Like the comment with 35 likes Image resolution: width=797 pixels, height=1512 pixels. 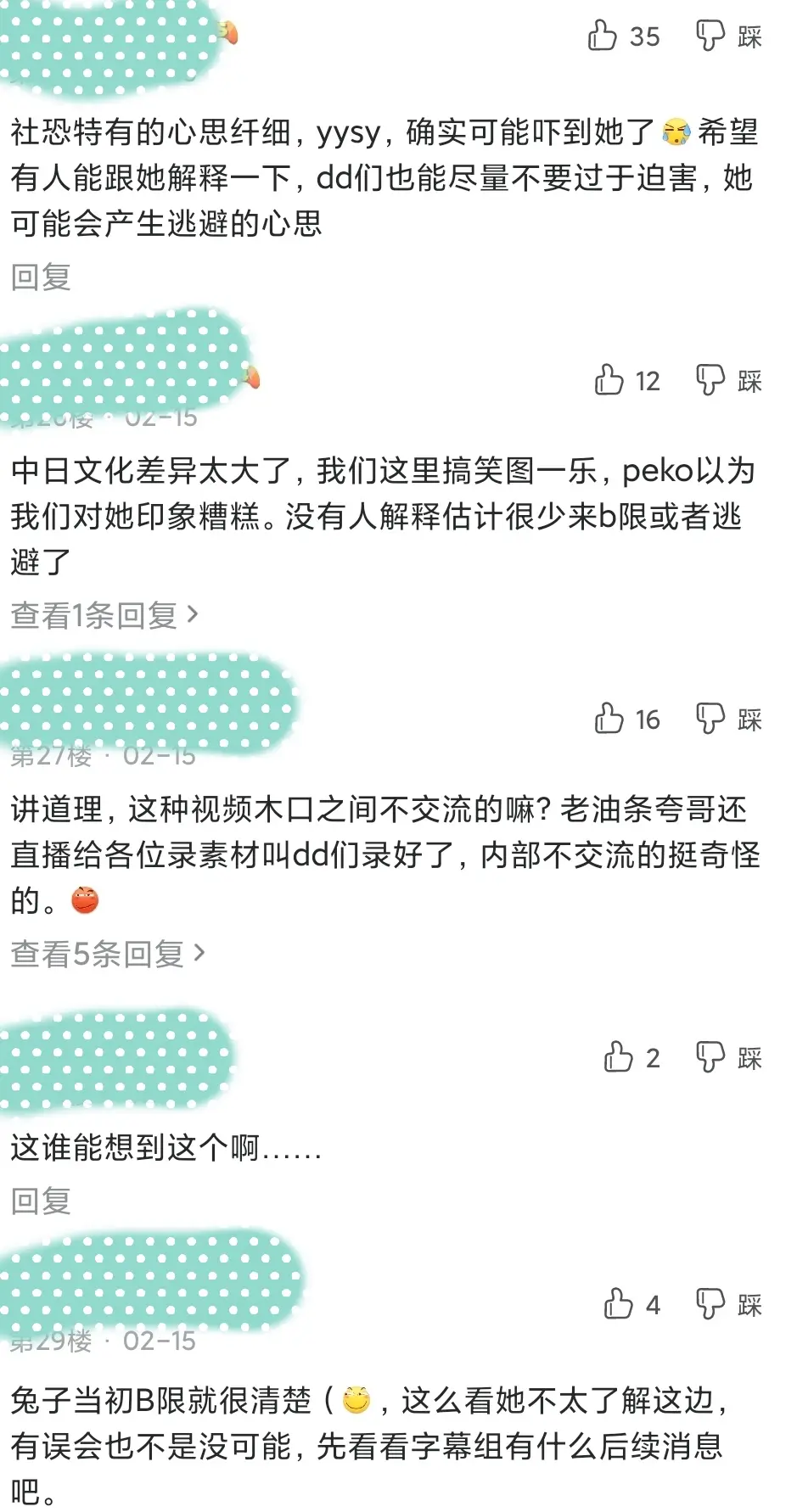603,36
